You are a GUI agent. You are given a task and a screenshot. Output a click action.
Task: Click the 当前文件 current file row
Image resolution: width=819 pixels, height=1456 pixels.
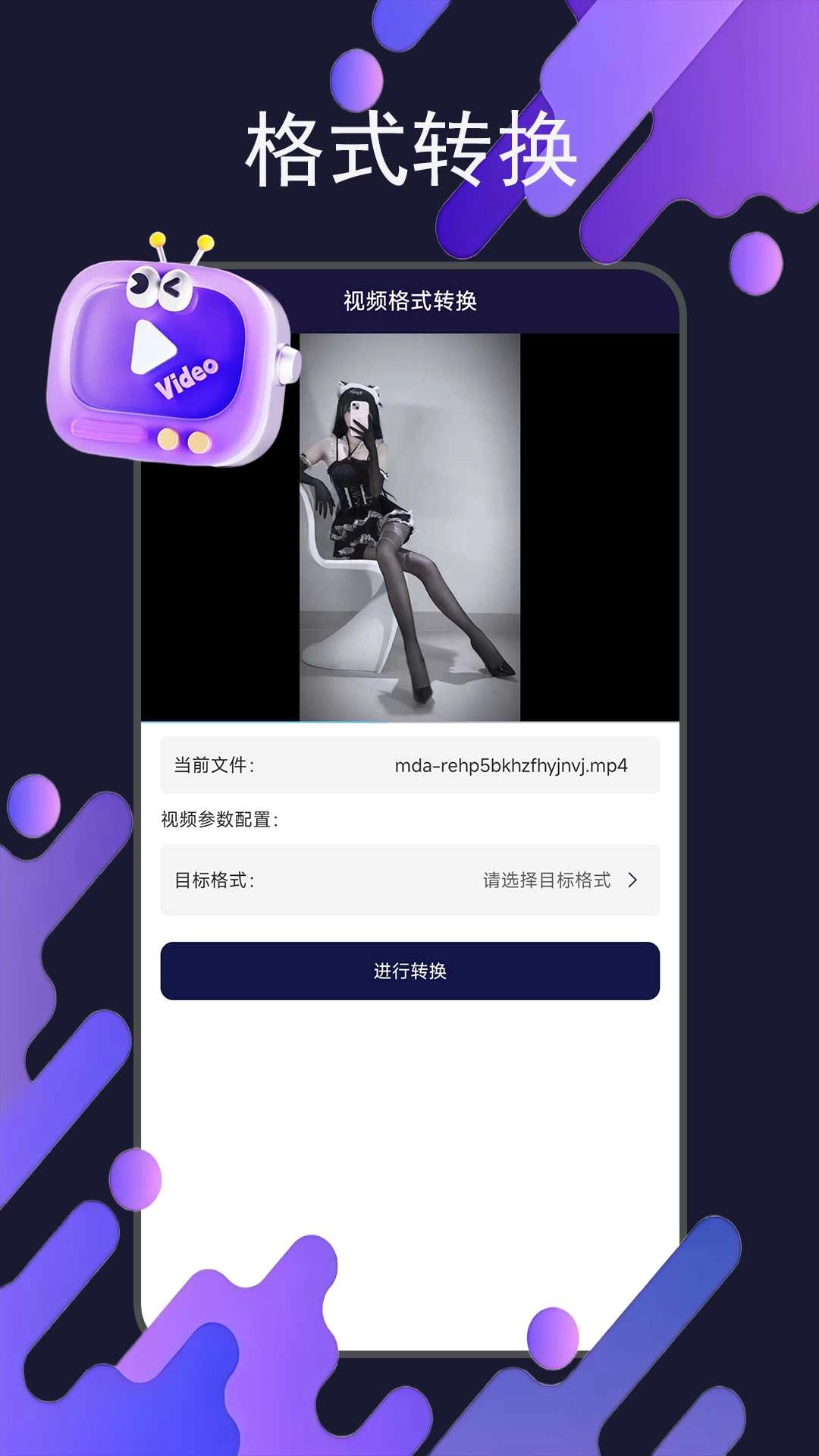point(409,765)
